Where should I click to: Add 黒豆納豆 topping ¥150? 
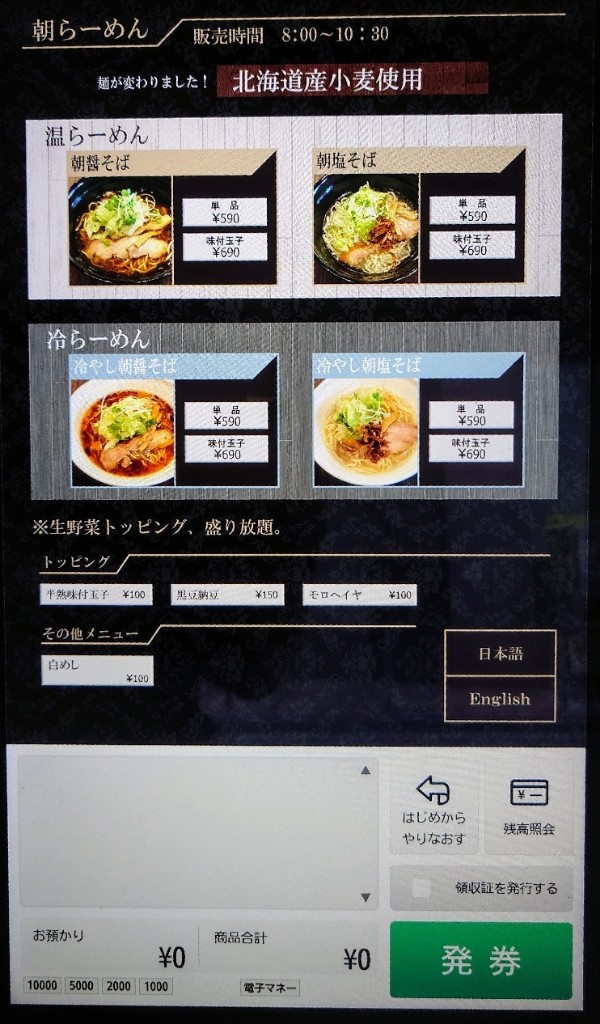point(227,595)
